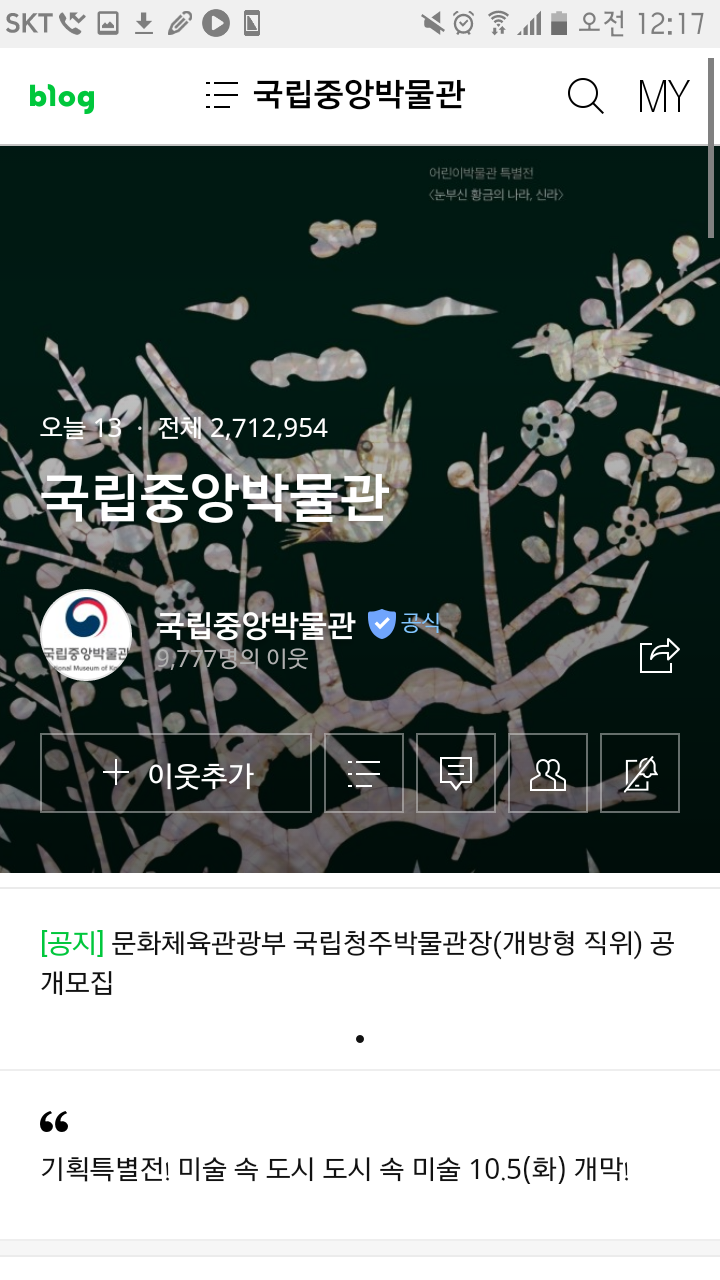This screenshot has height=1280, width=720.
Task: Tap the 이웃추가 button to add neighbor
Action: click(176, 773)
